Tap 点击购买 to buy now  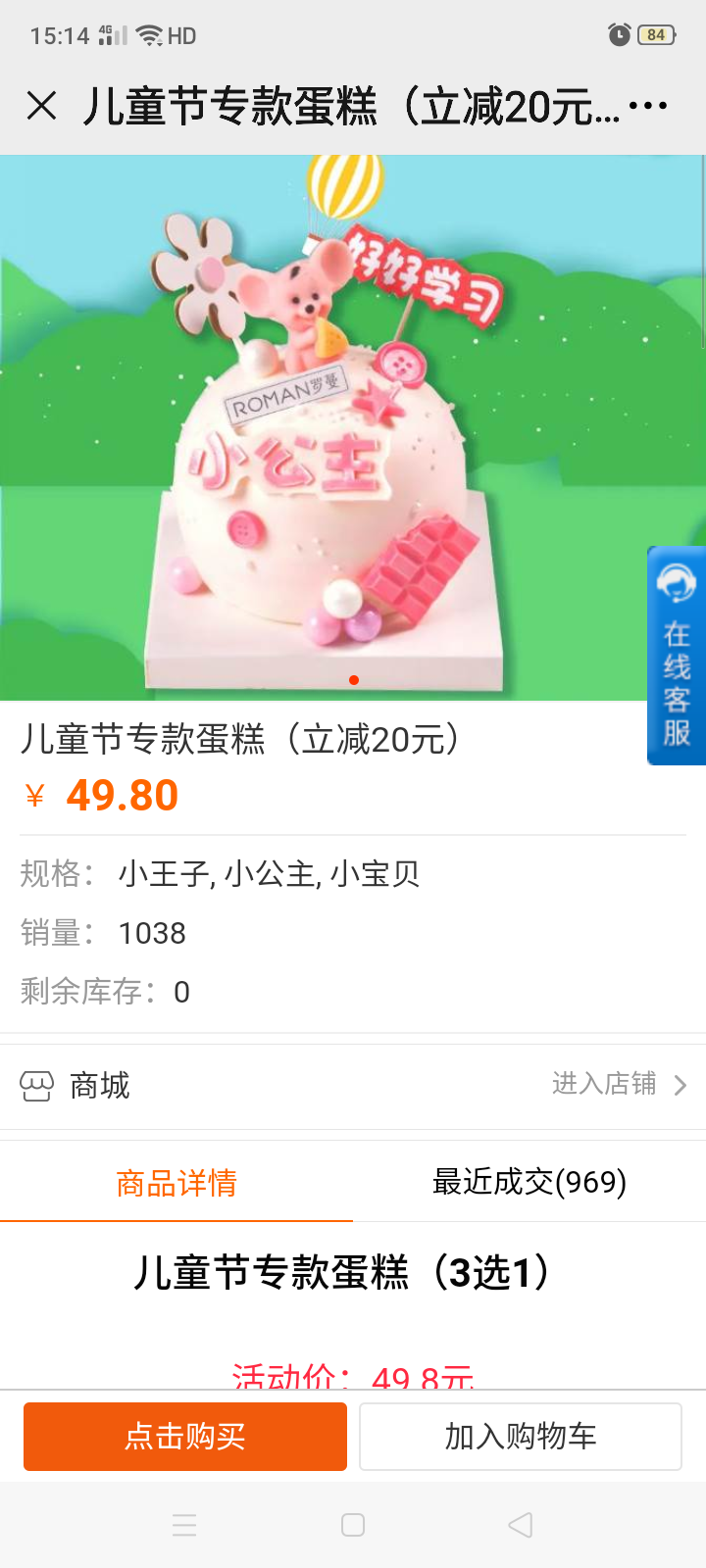coord(185,1437)
